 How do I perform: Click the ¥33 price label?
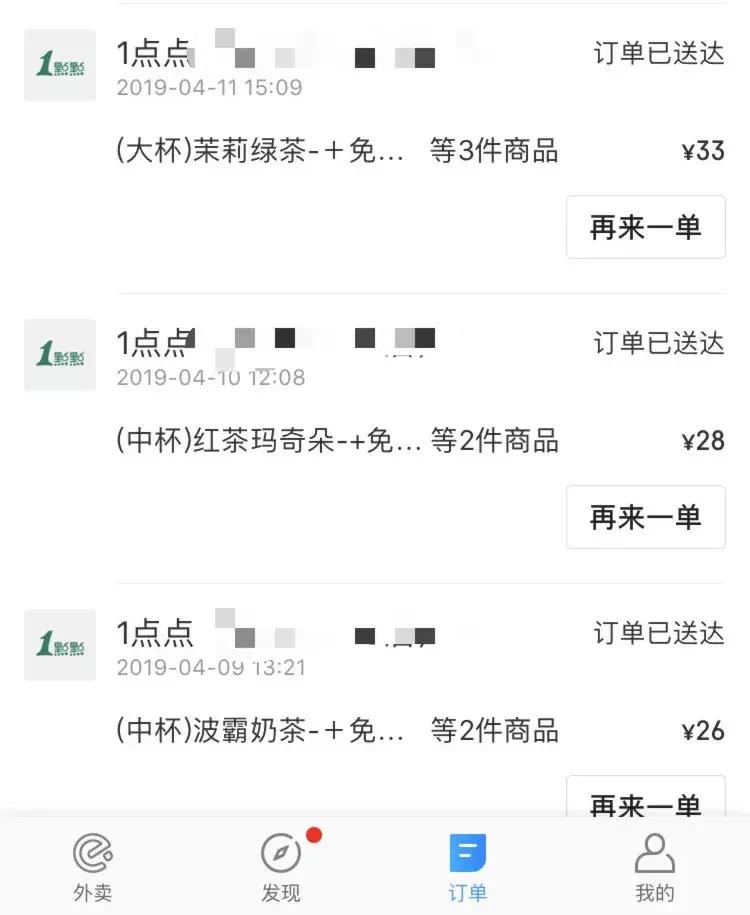pos(706,150)
